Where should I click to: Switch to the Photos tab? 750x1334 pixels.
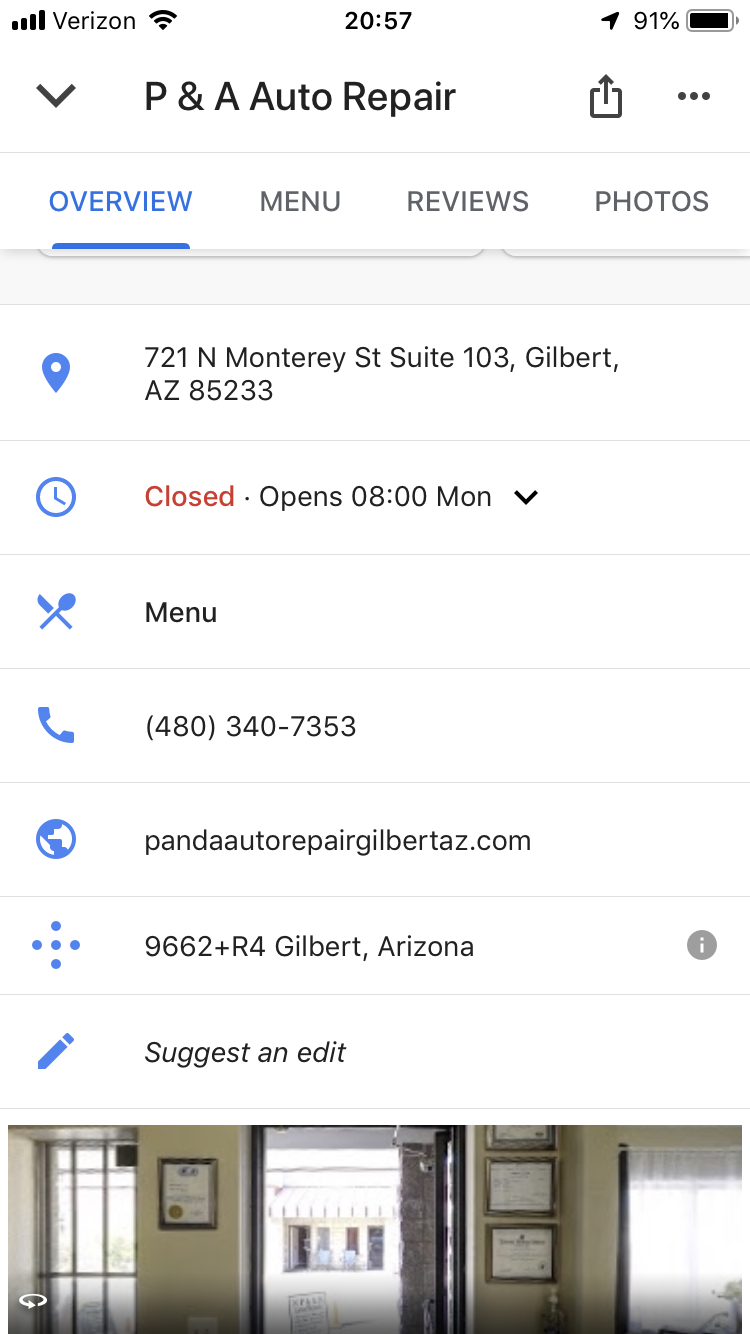pos(652,201)
